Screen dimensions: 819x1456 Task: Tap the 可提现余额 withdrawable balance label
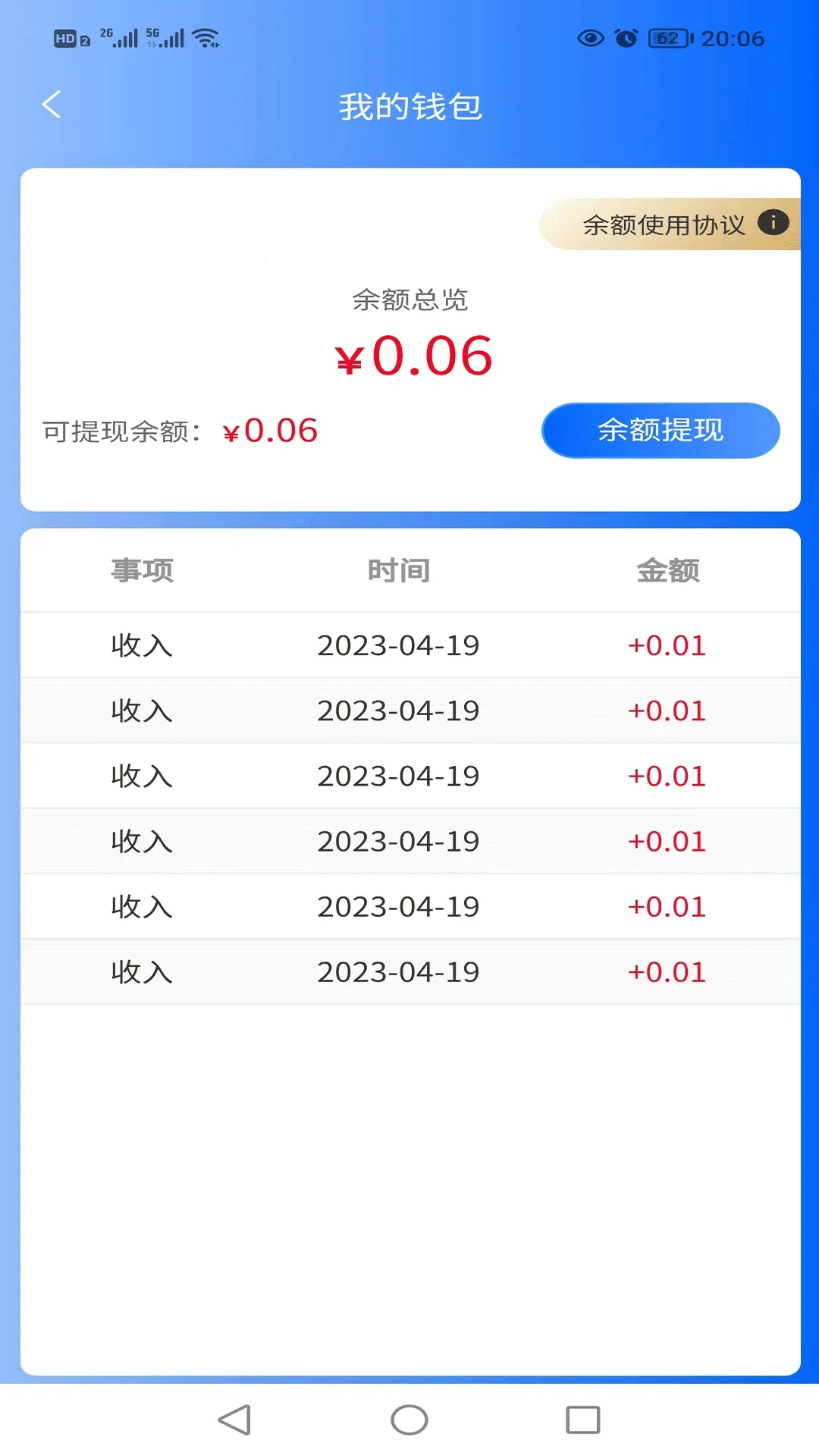coord(121,430)
